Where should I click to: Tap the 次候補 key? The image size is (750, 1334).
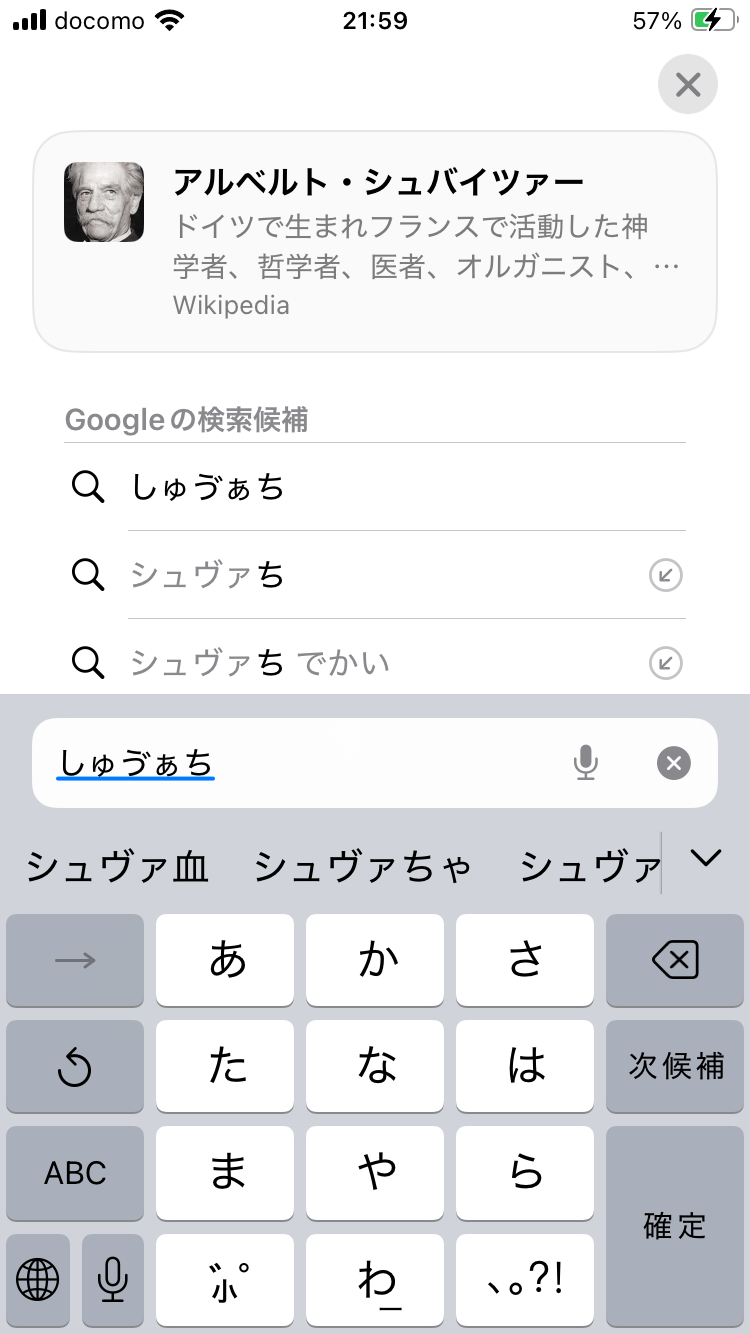click(x=675, y=1066)
